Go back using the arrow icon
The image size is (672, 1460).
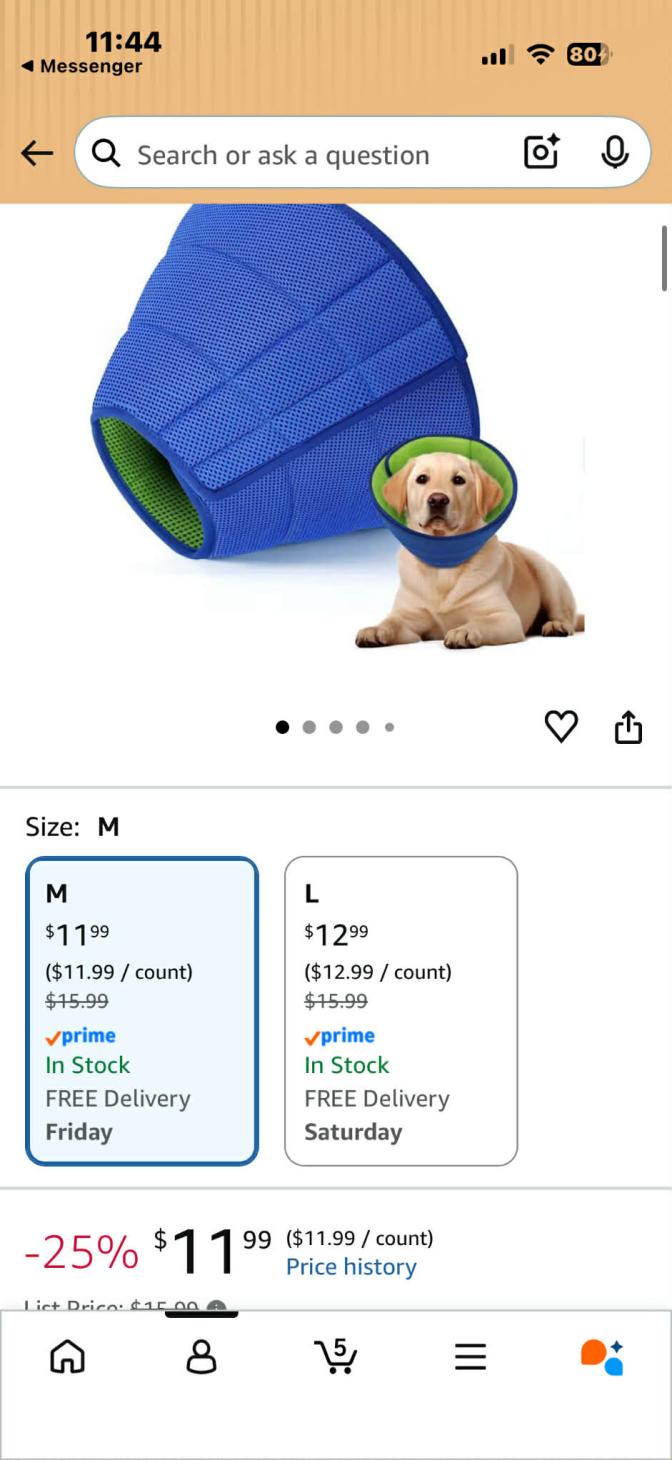click(37, 153)
